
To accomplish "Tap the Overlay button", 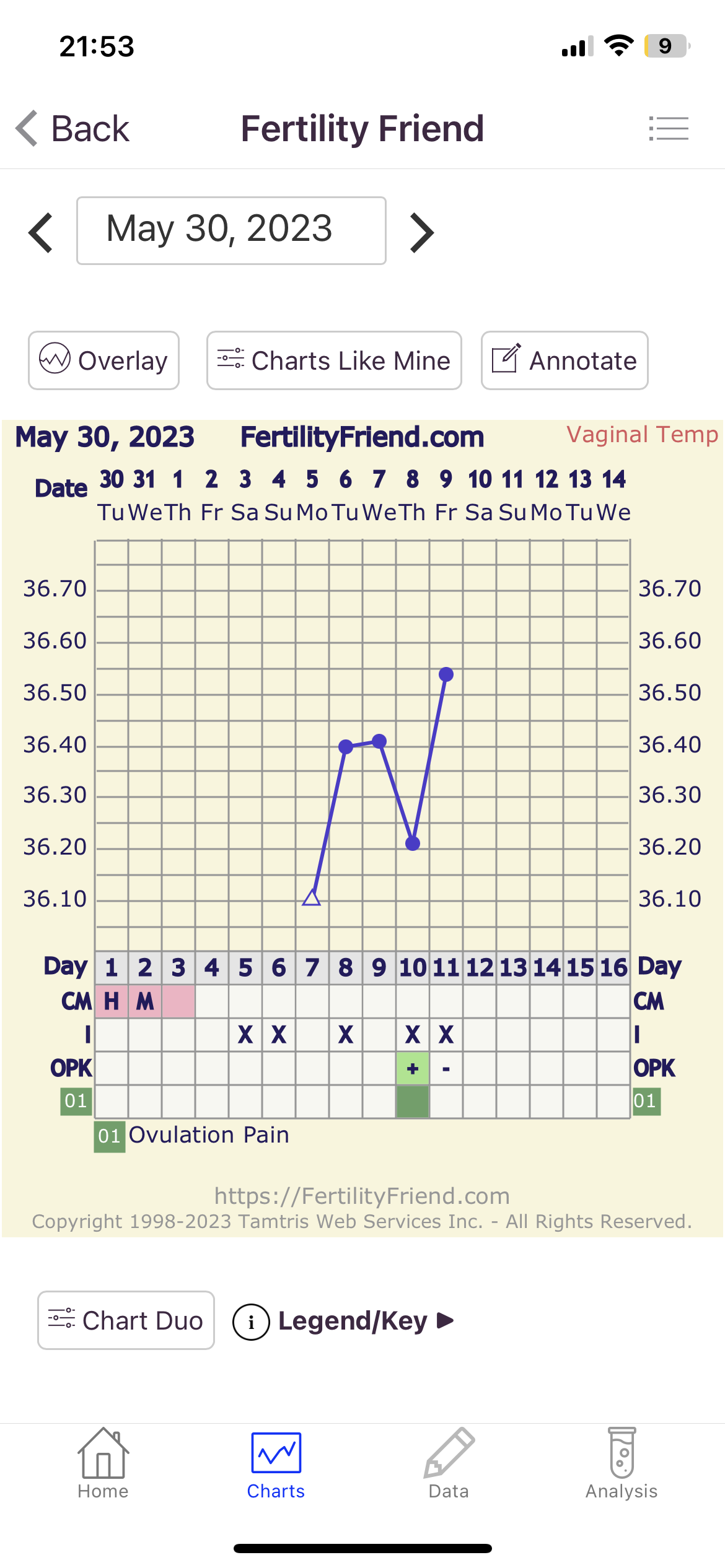I will point(104,360).
